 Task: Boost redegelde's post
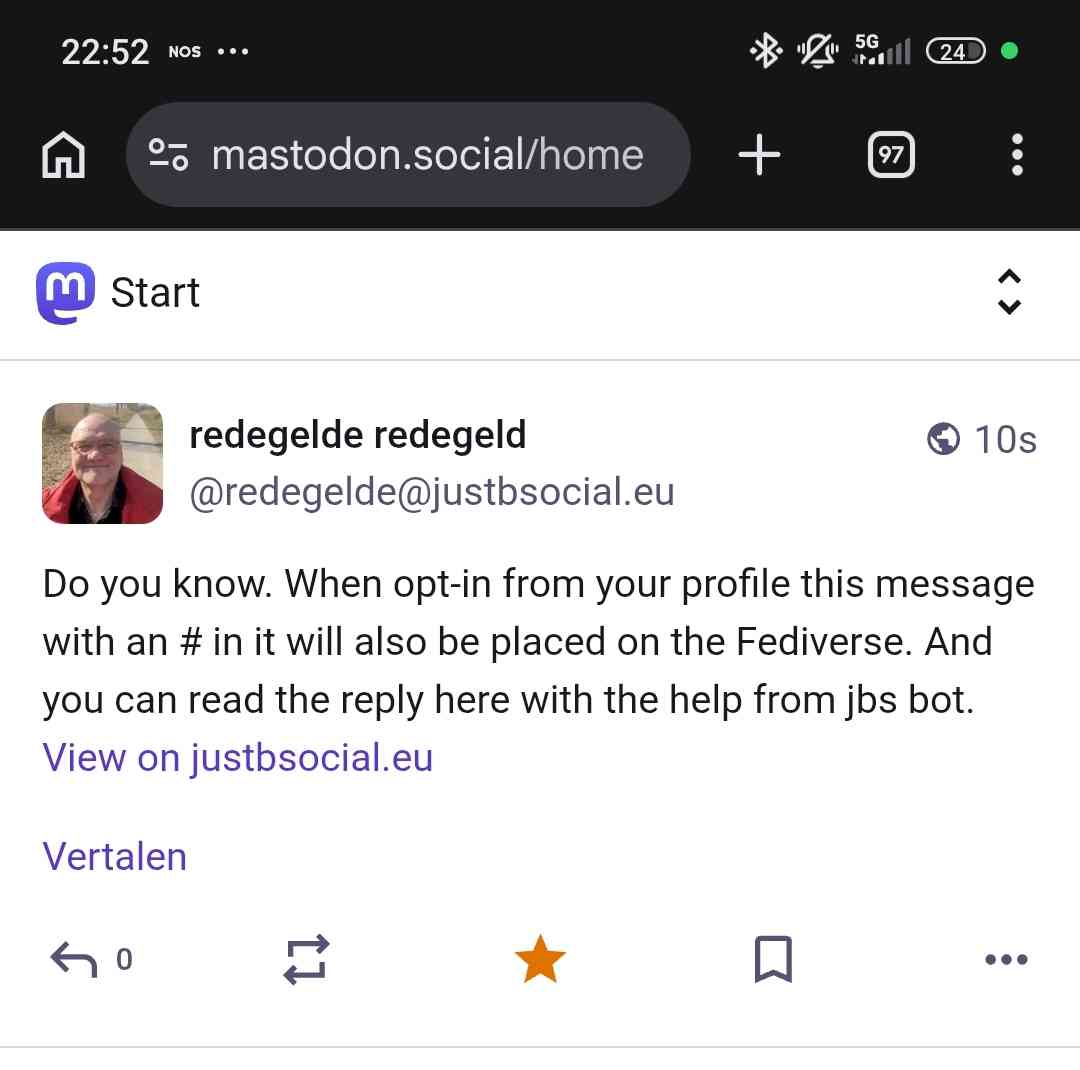coord(305,960)
